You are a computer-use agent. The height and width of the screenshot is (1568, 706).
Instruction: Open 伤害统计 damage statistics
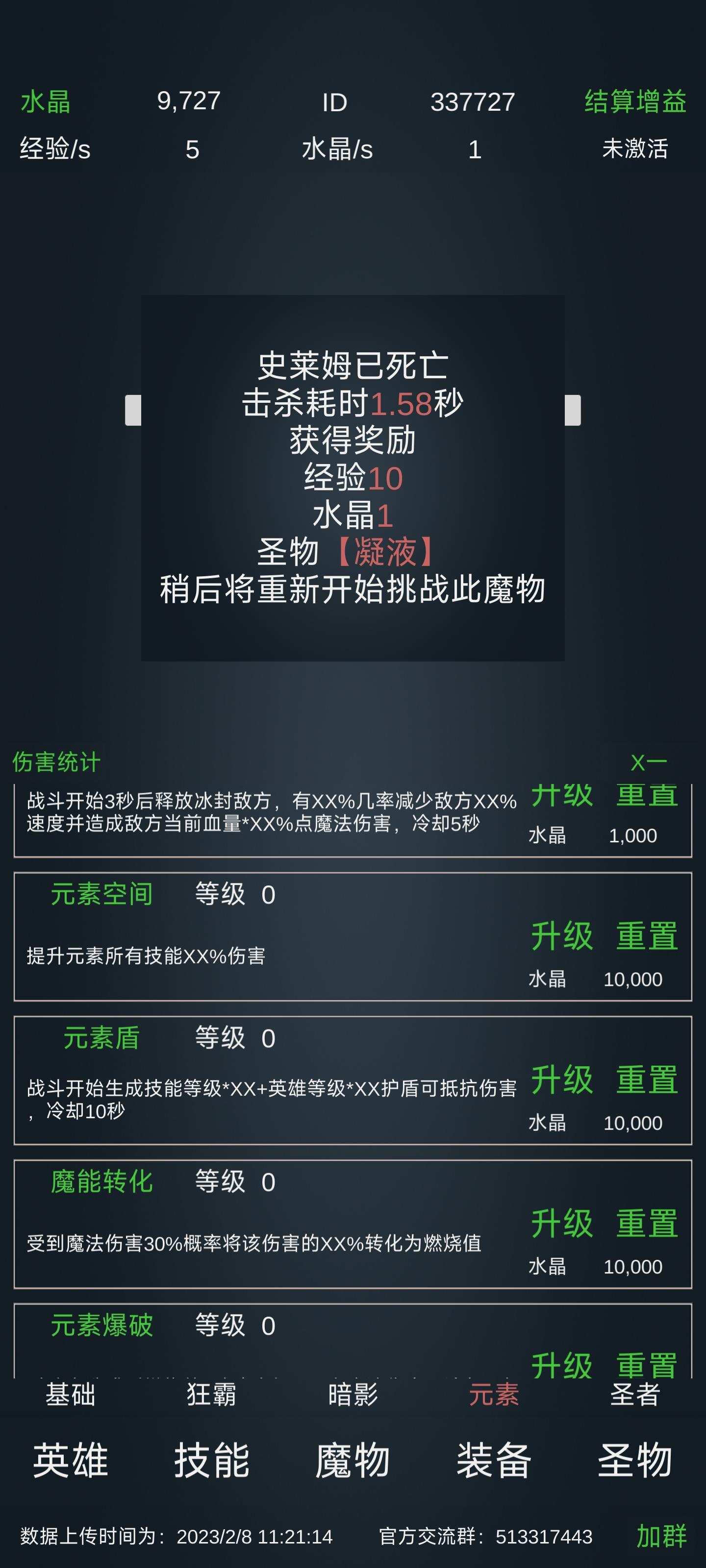56,762
